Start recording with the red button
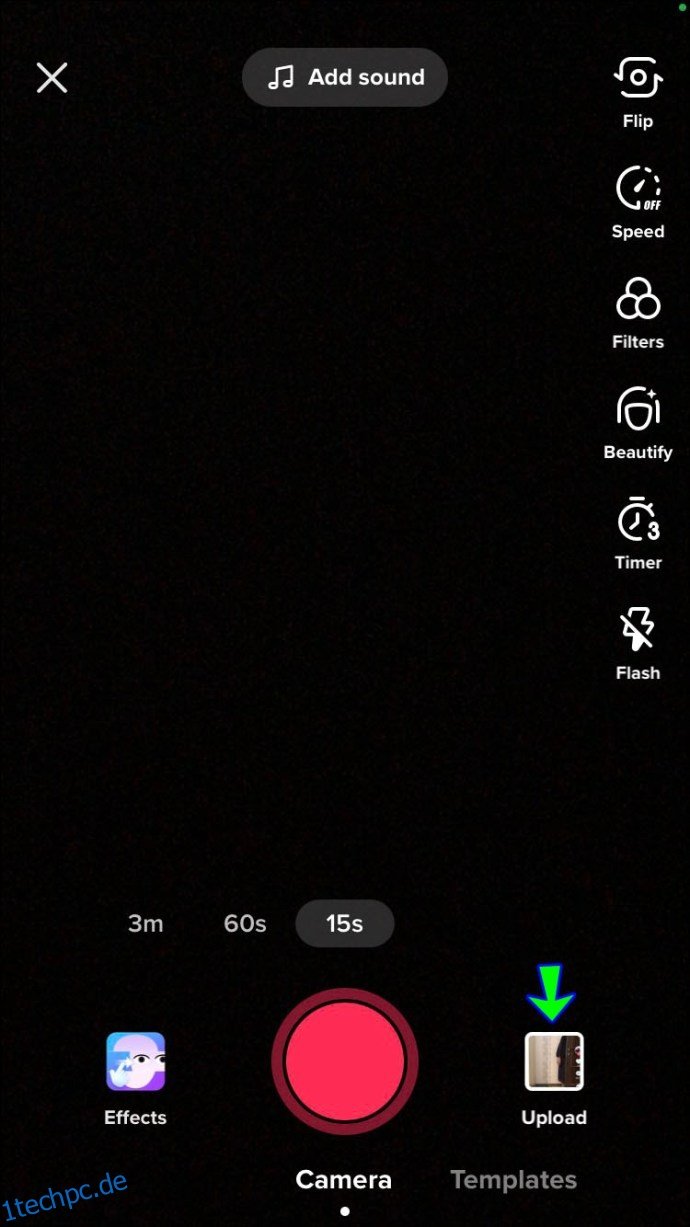Image resolution: width=690 pixels, height=1227 pixels. pos(345,1061)
